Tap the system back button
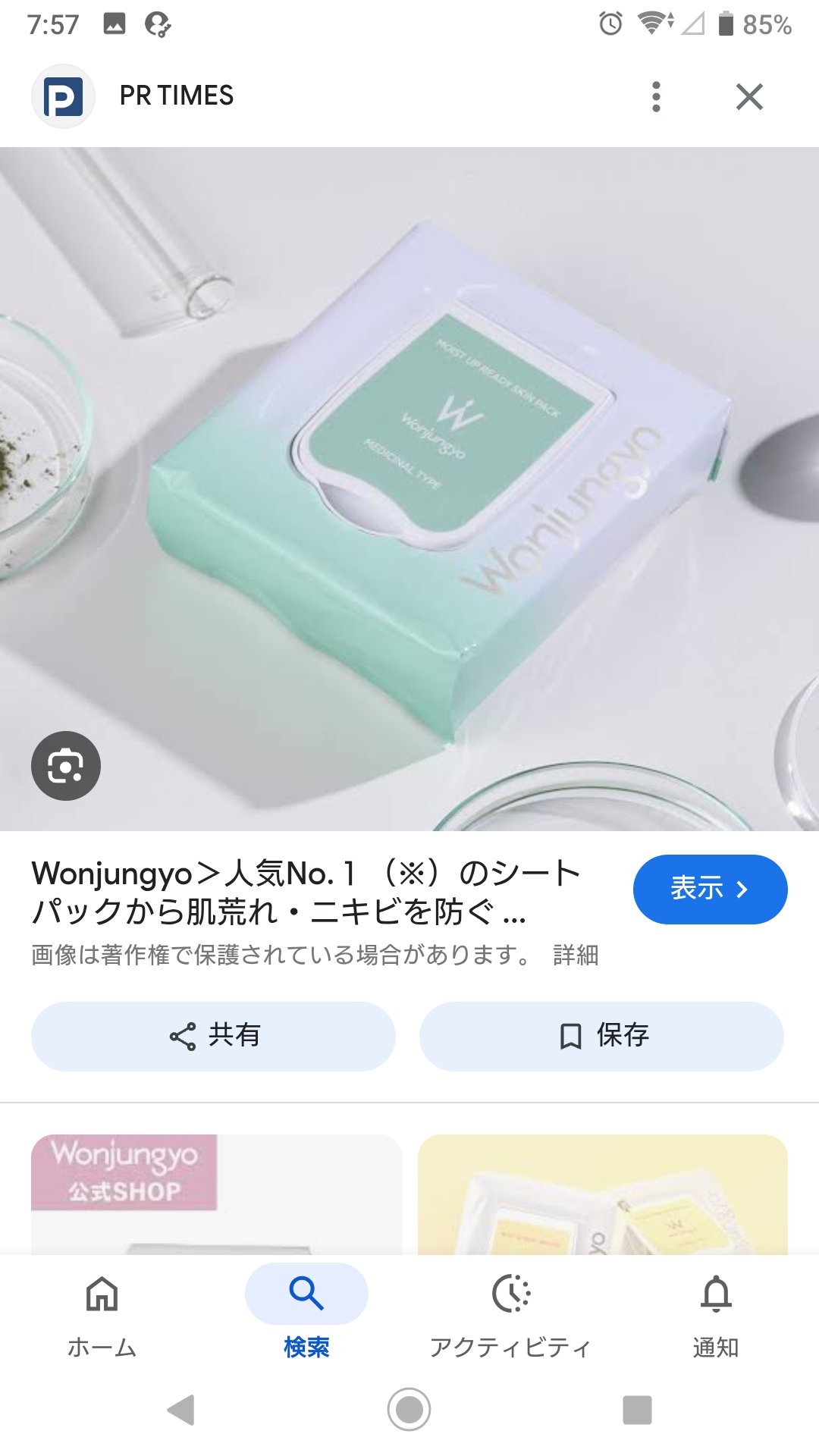This screenshot has height=1456, width=819. (181, 1410)
